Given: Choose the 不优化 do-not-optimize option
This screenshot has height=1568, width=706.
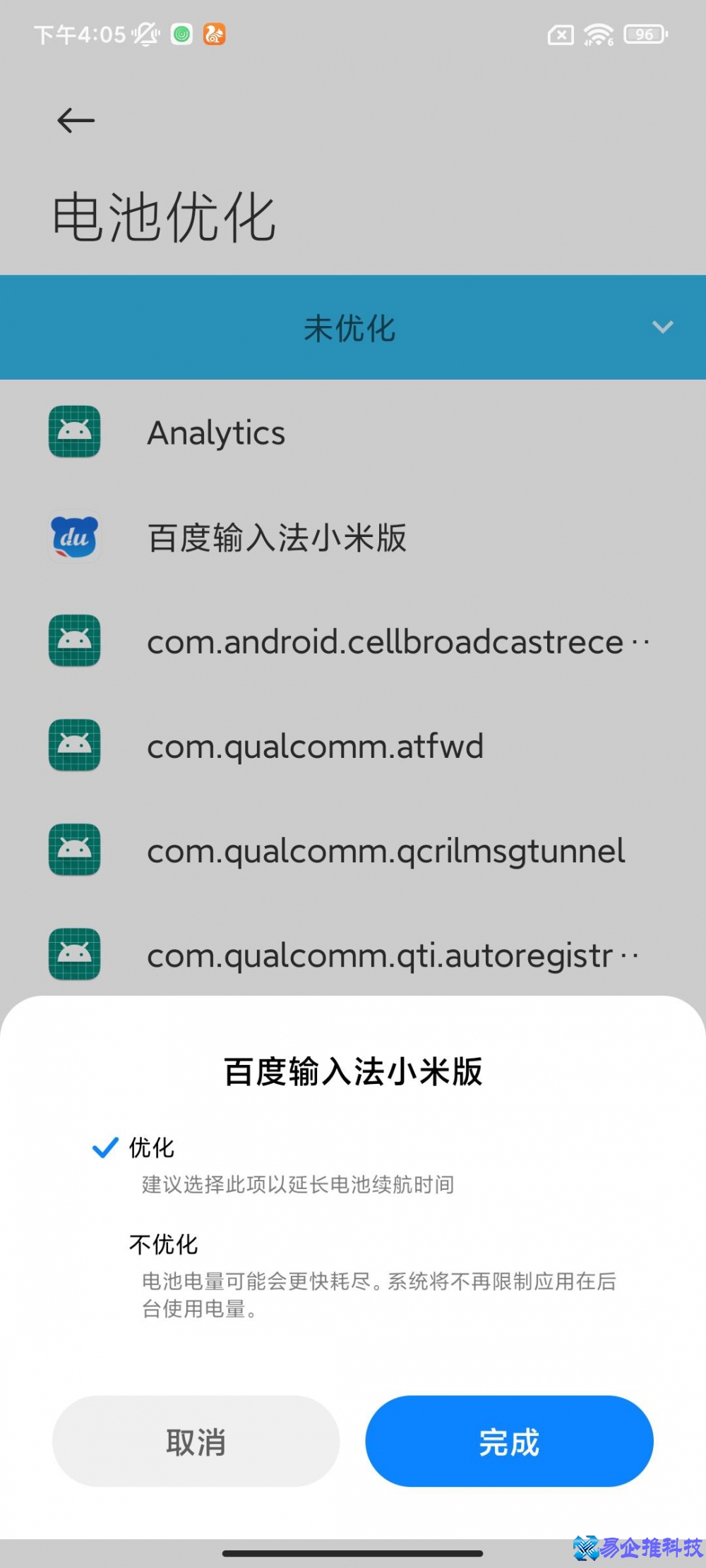Looking at the screenshot, I should click(x=163, y=1243).
